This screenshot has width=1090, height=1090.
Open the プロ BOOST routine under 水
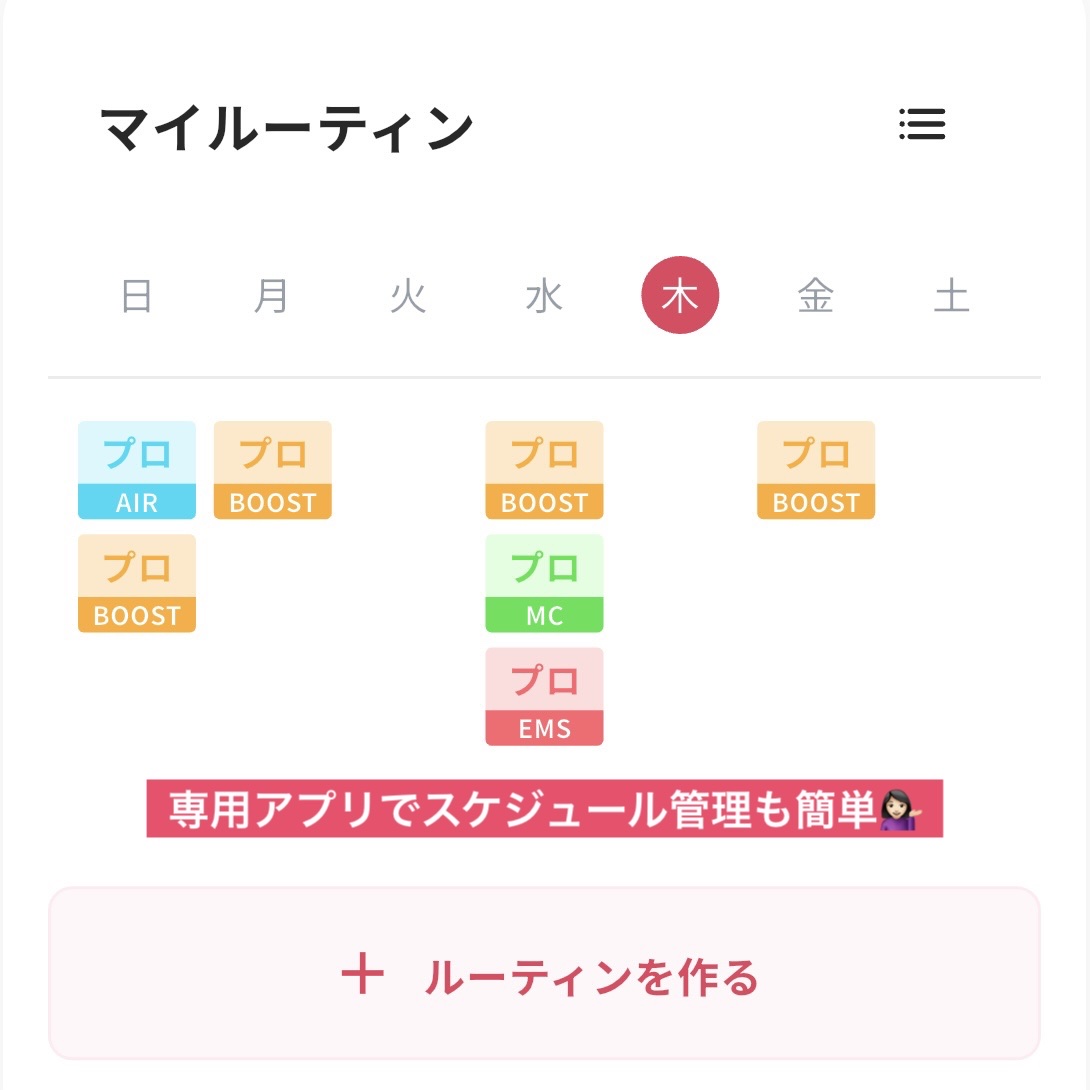click(x=544, y=470)
